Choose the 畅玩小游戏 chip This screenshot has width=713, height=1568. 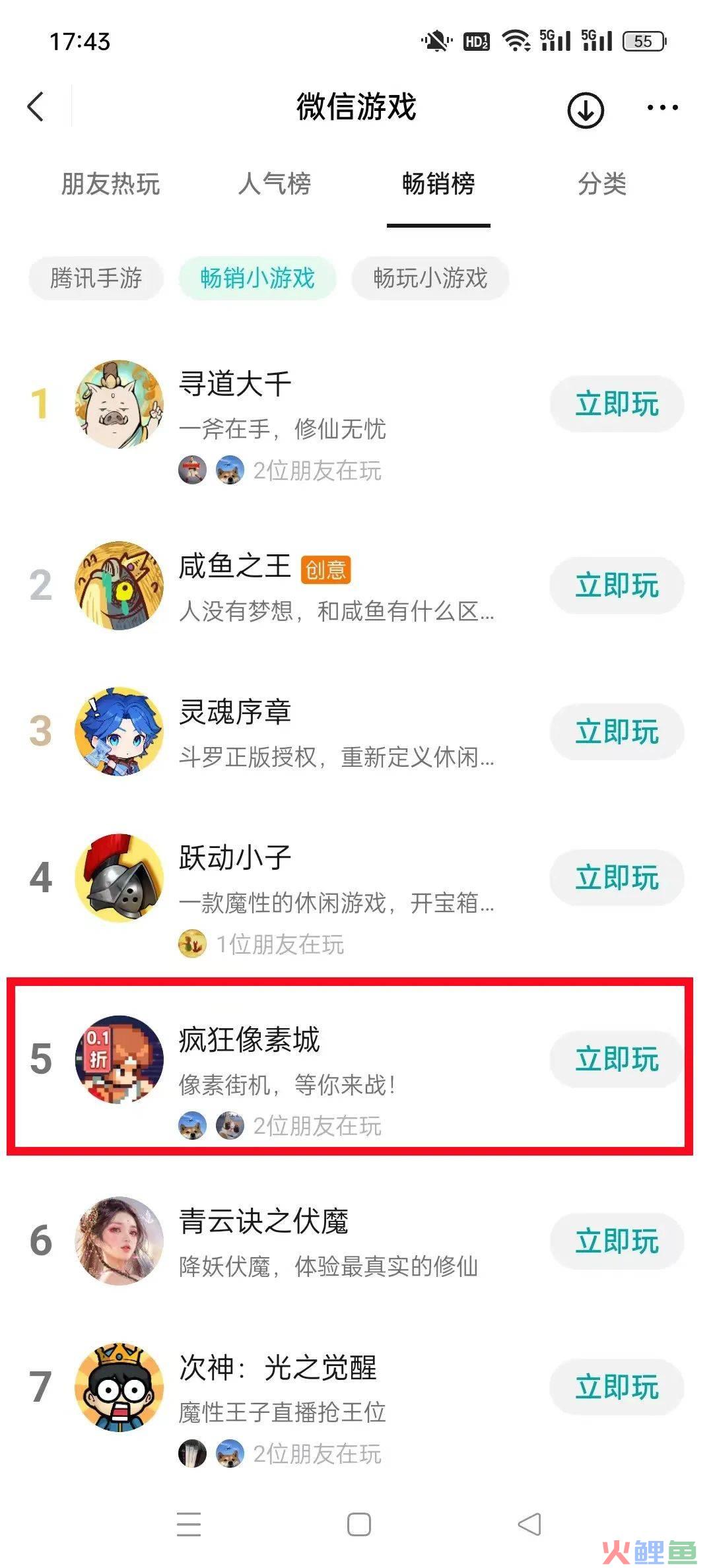tap(430, 278)
